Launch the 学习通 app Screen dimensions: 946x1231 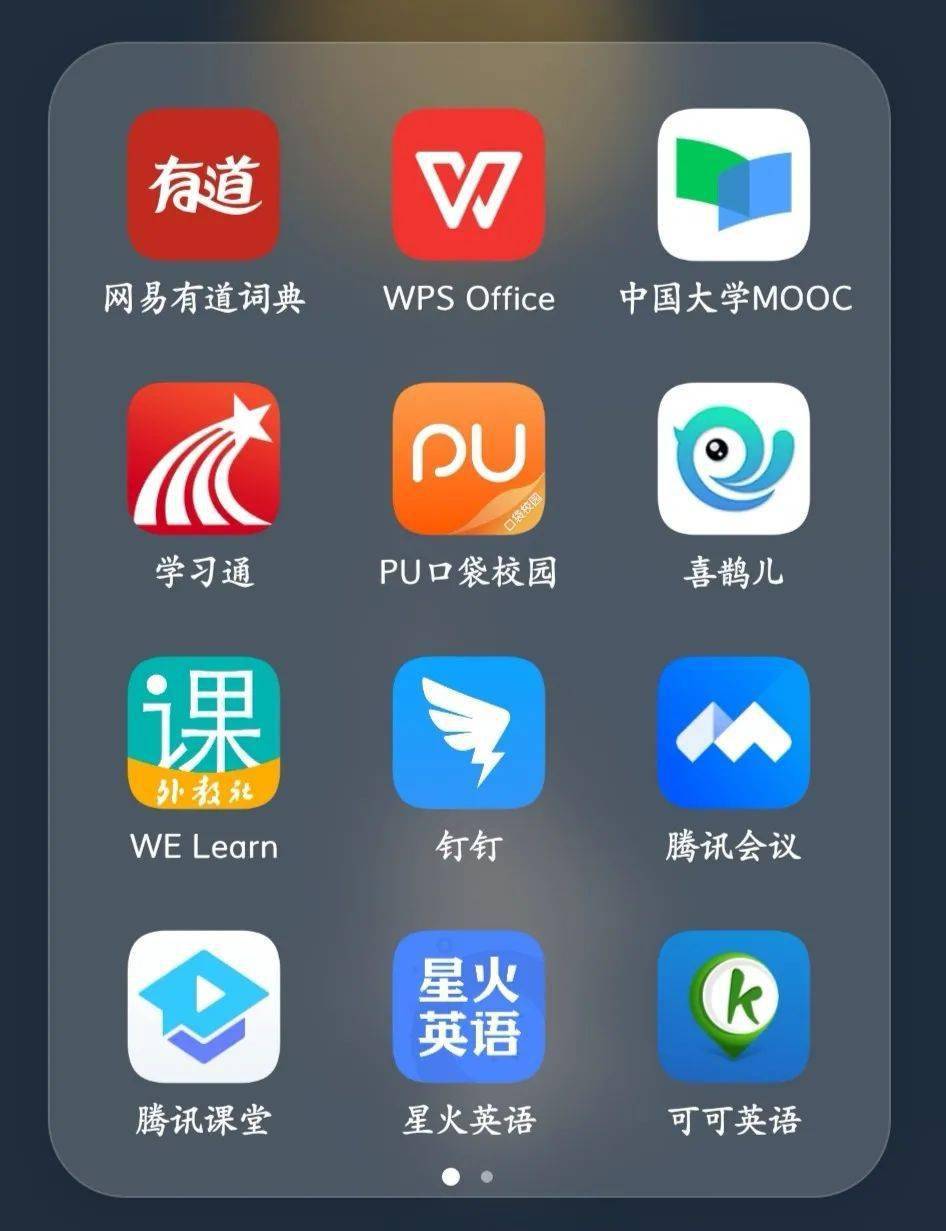point(203,459)
